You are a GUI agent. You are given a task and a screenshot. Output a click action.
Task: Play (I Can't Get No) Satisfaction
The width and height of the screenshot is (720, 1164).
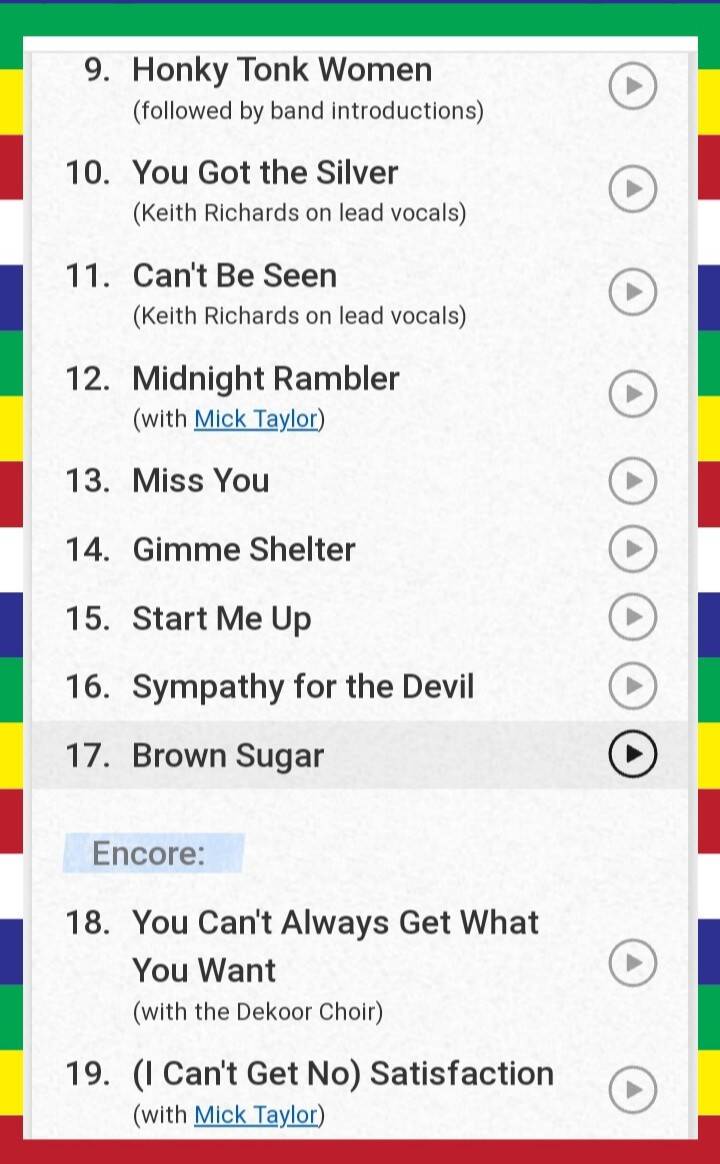click(633, 1089)
